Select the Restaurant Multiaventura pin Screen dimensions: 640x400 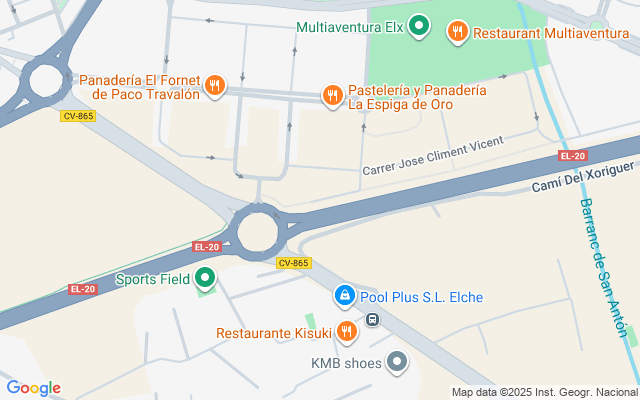[x=457, y=32]
